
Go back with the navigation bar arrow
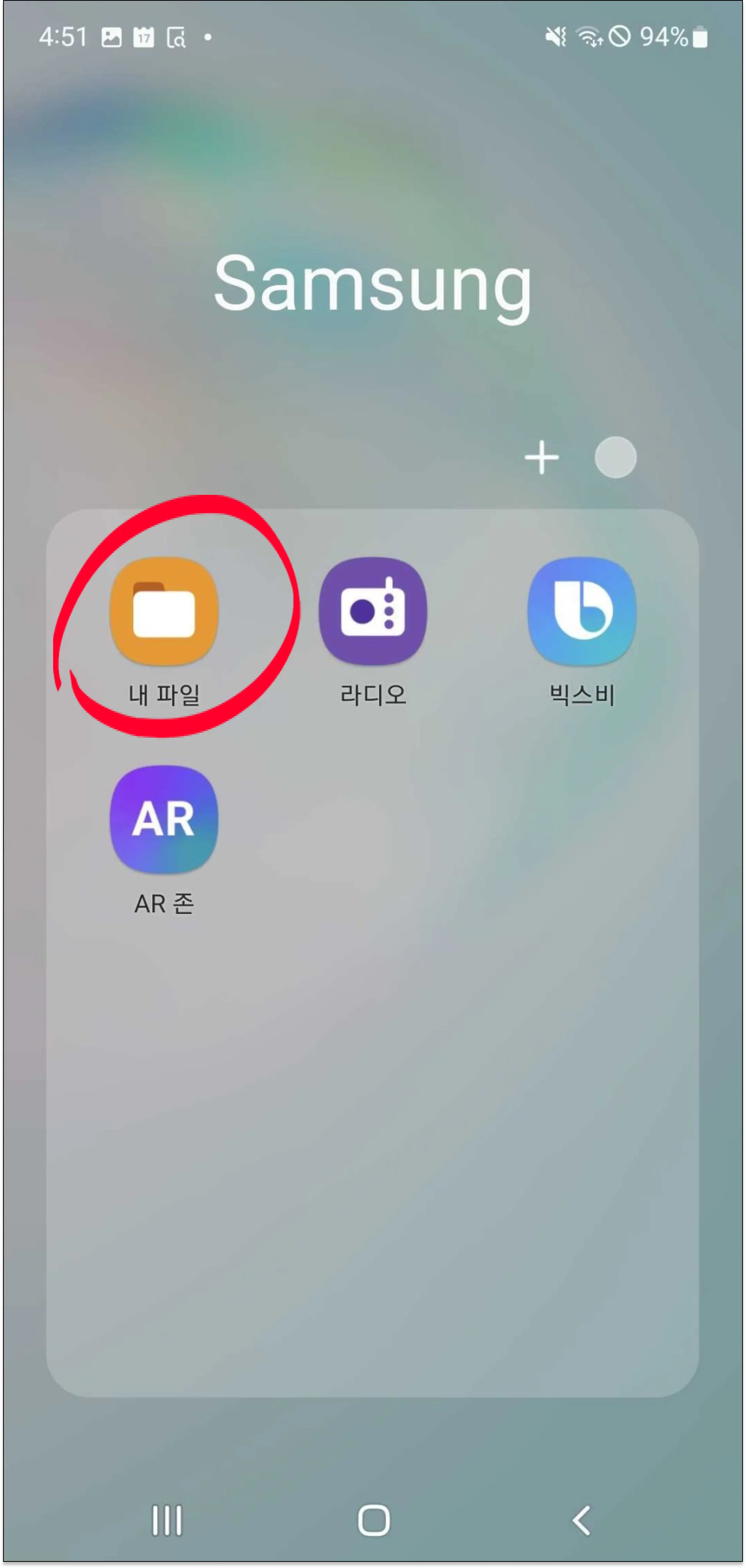tap(581, 1520)
